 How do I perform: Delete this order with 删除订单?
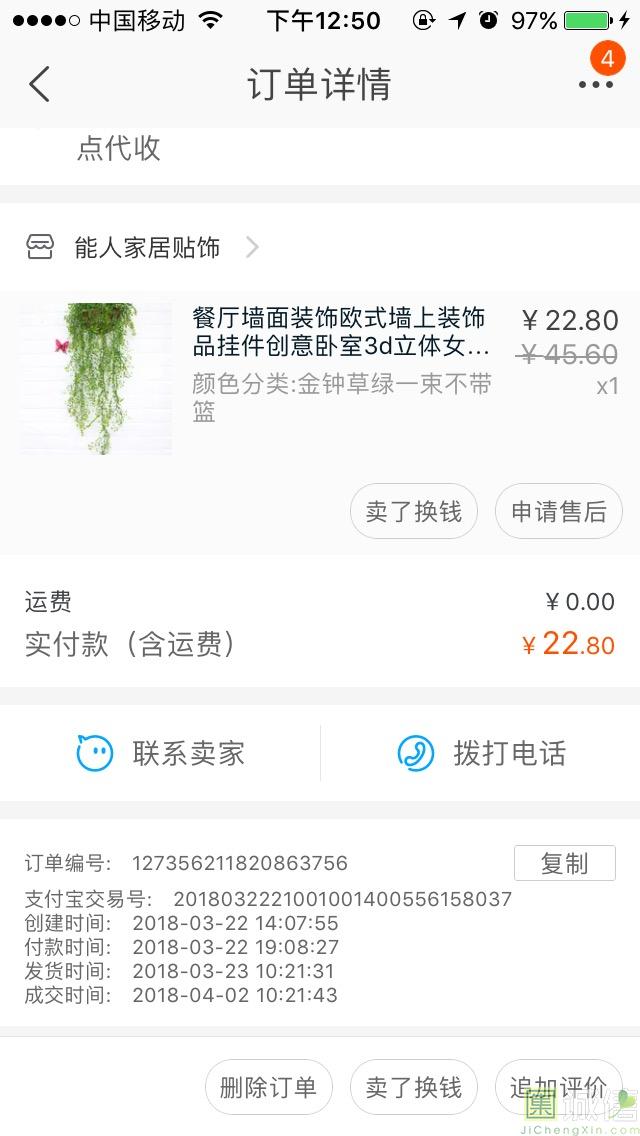267,1087
